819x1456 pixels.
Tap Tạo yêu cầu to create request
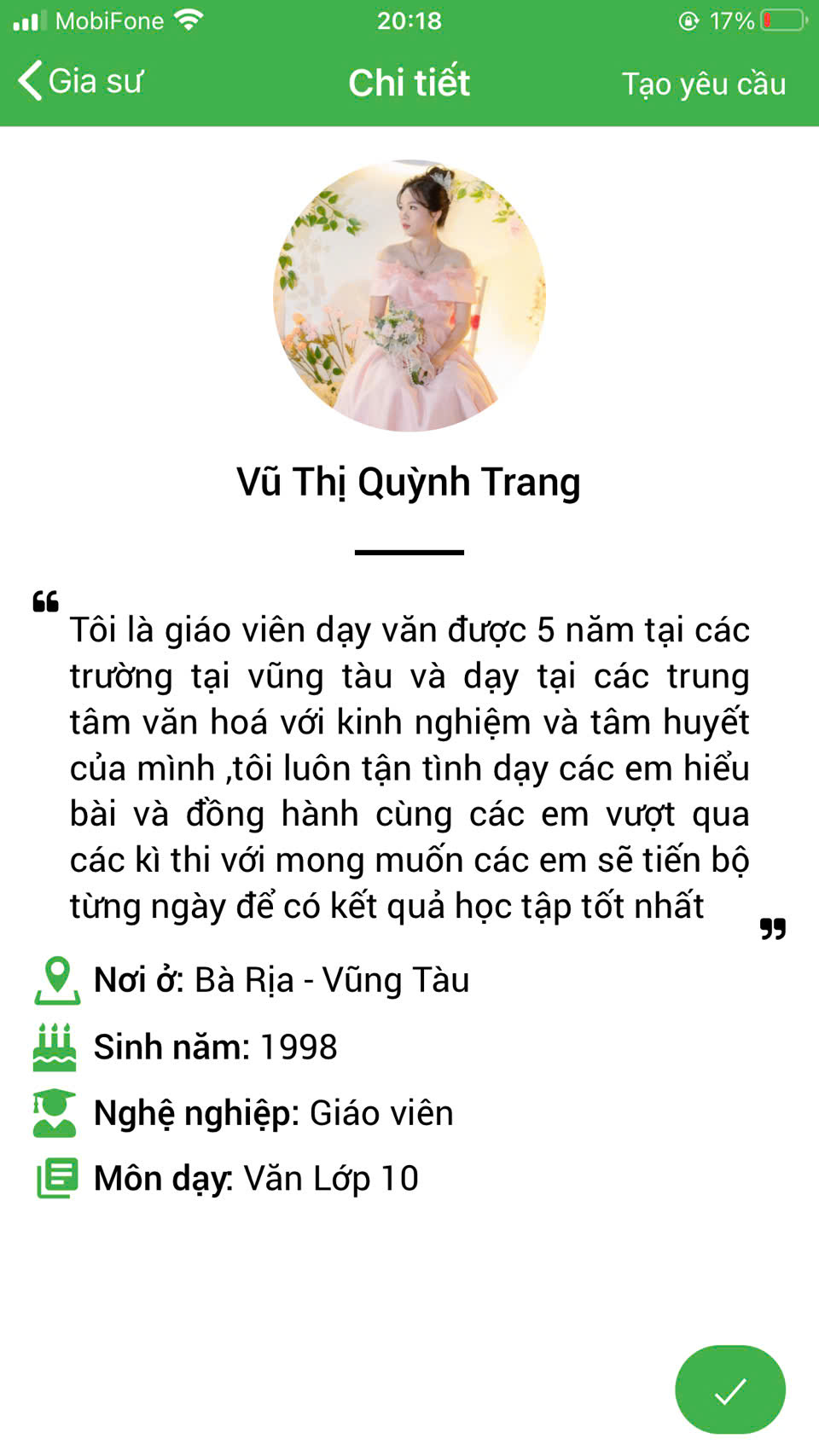pyautogui.click(x=703, y=84)
